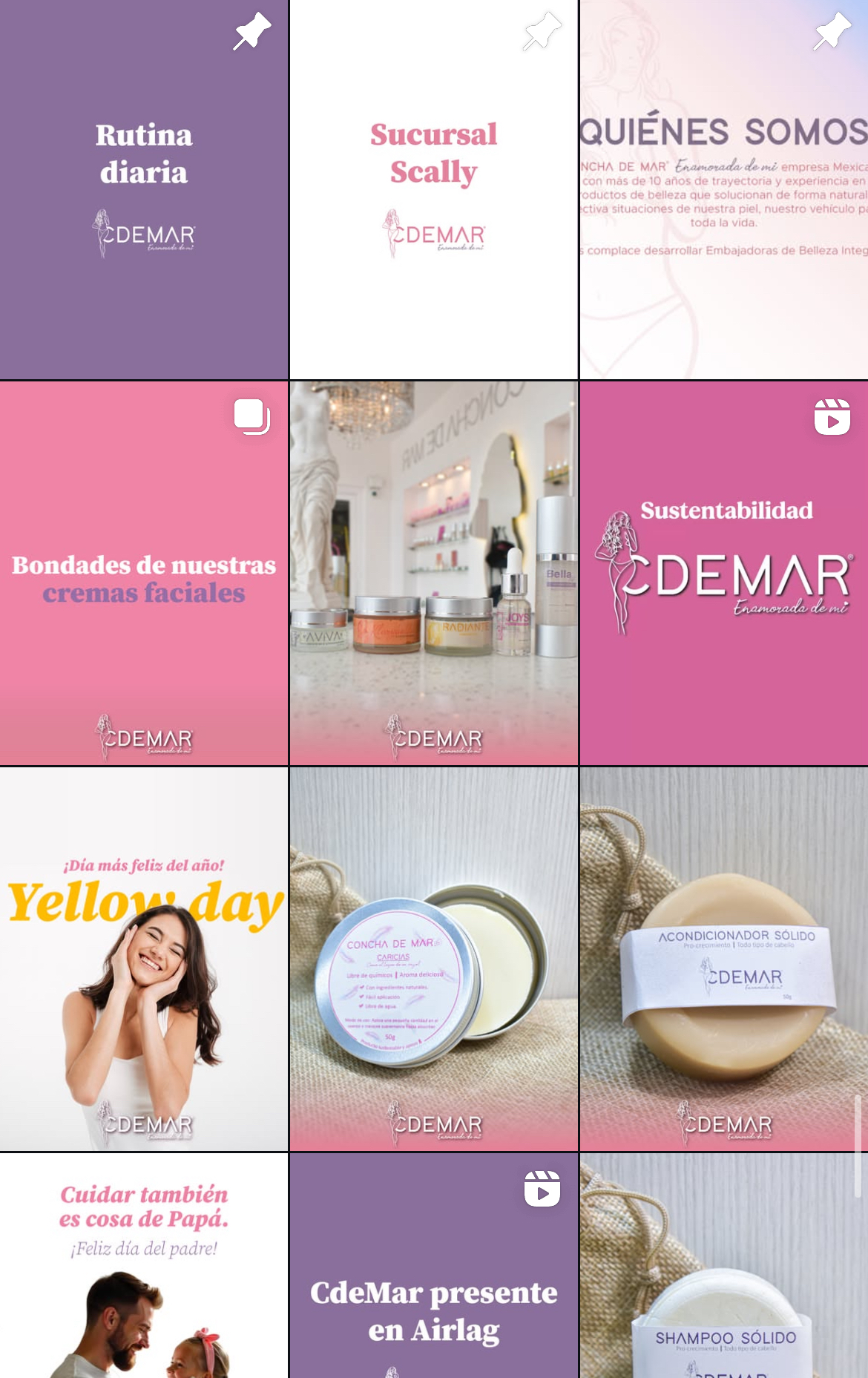Screen dimensions: 868x1378
Task: Play the 'CdeMar presente en Airlag' reel
Action: point(433,1266)
